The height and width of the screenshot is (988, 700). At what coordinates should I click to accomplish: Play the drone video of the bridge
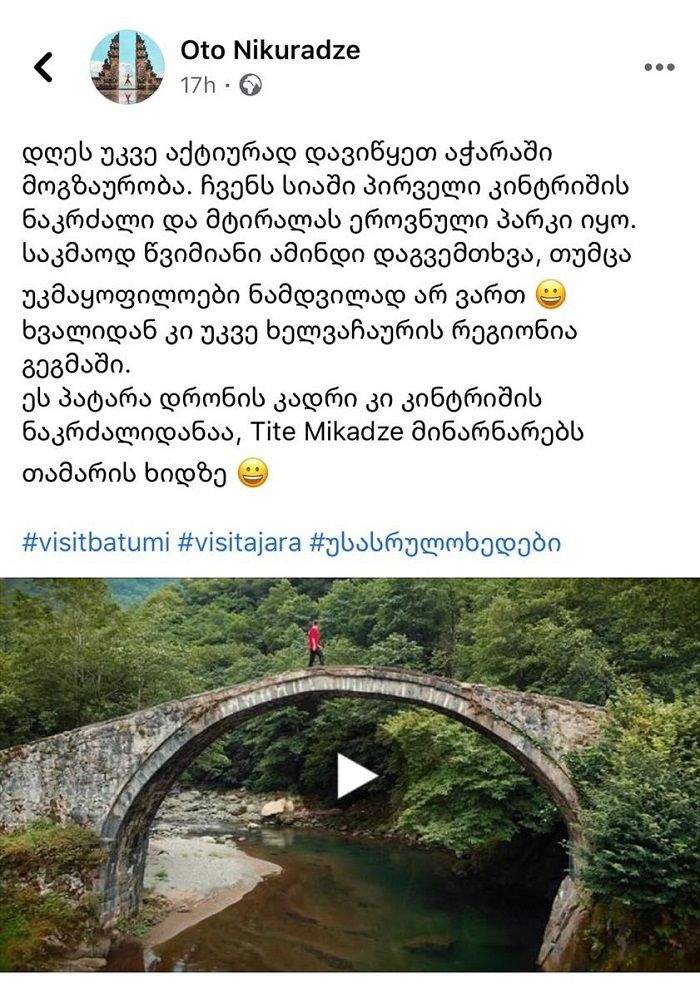353,776
